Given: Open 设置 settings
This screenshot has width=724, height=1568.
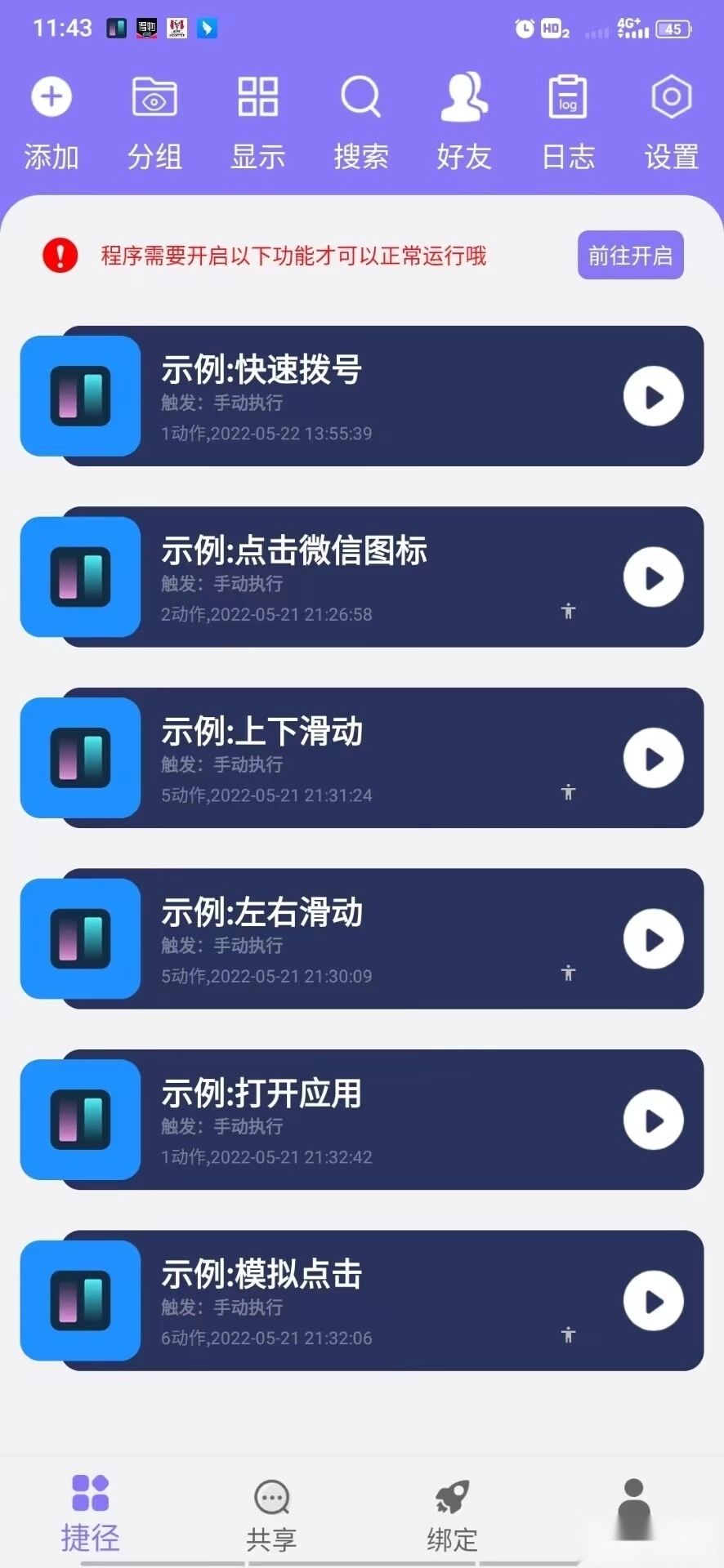Looking at the screenshot, I should pyautogui.click(x=671, y=121).
